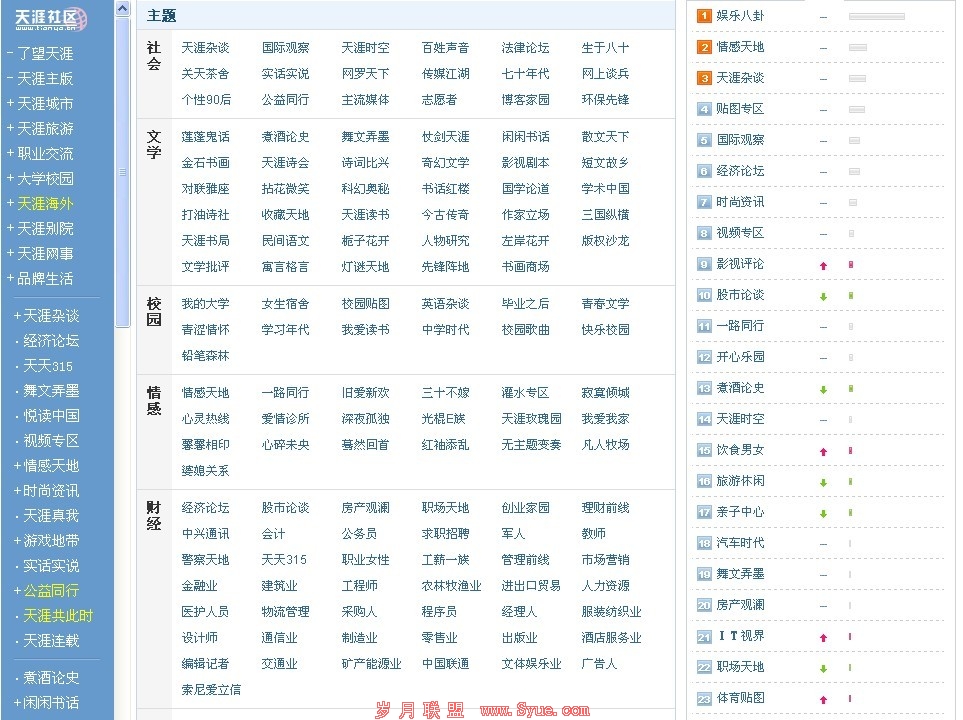The width and height of the screenshot is (963, 720).
Task: Open 煮酒论史 in the 文学 section
Action: coord(285,137)
